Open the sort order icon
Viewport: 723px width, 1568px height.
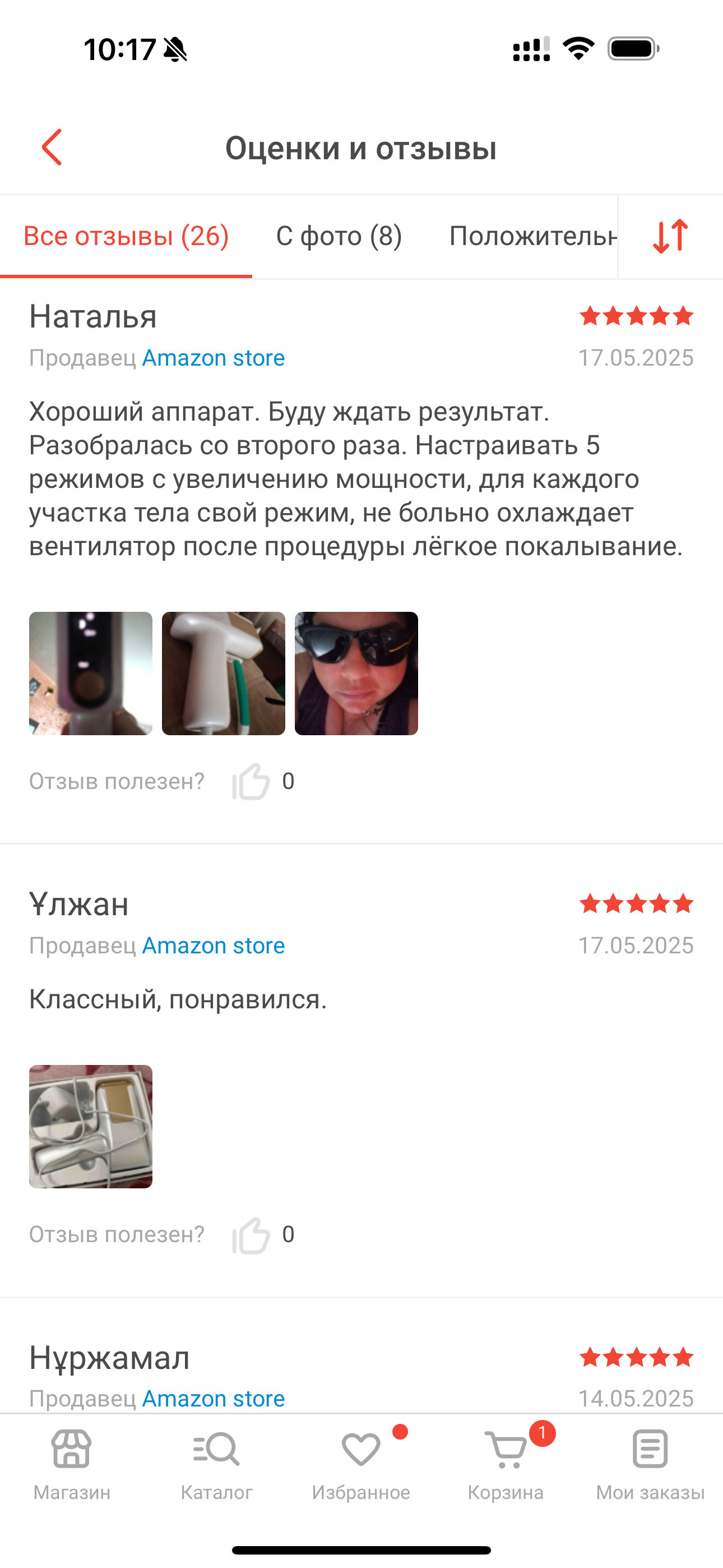tap(670, 236)
